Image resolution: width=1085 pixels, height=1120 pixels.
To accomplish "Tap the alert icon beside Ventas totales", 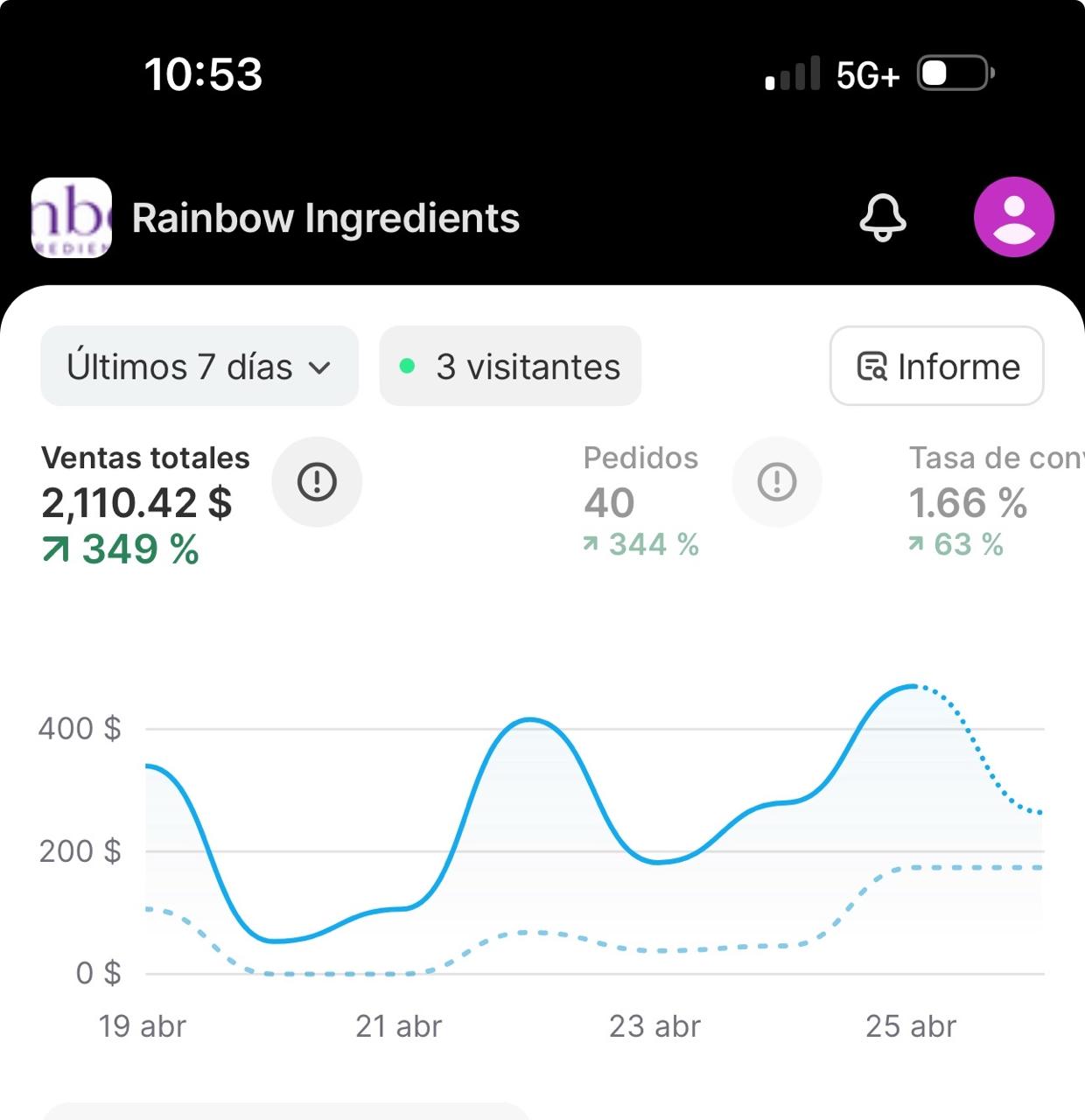I will 317,482.
